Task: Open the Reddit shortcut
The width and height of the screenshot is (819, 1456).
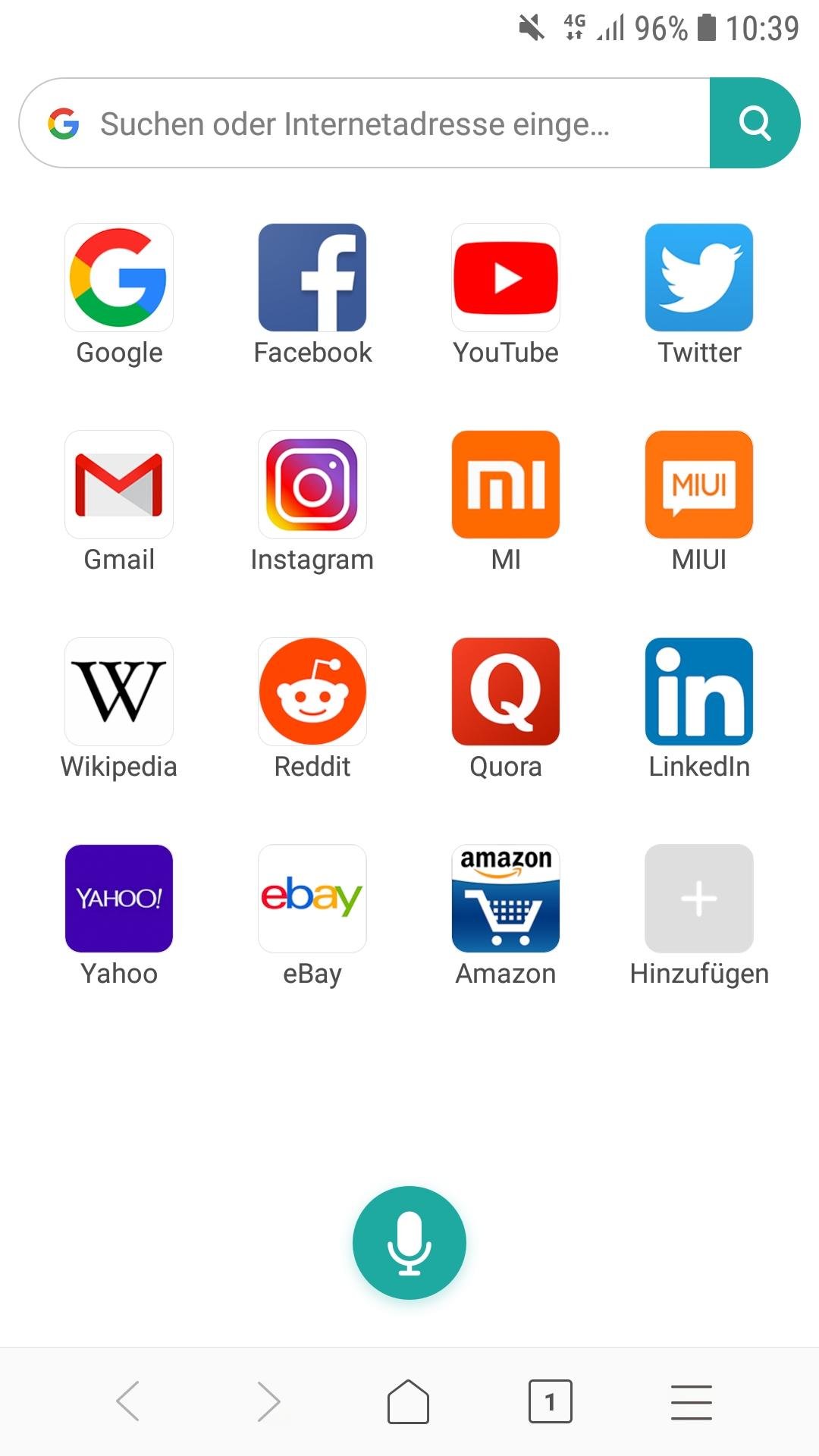Action: click(312, 692)
